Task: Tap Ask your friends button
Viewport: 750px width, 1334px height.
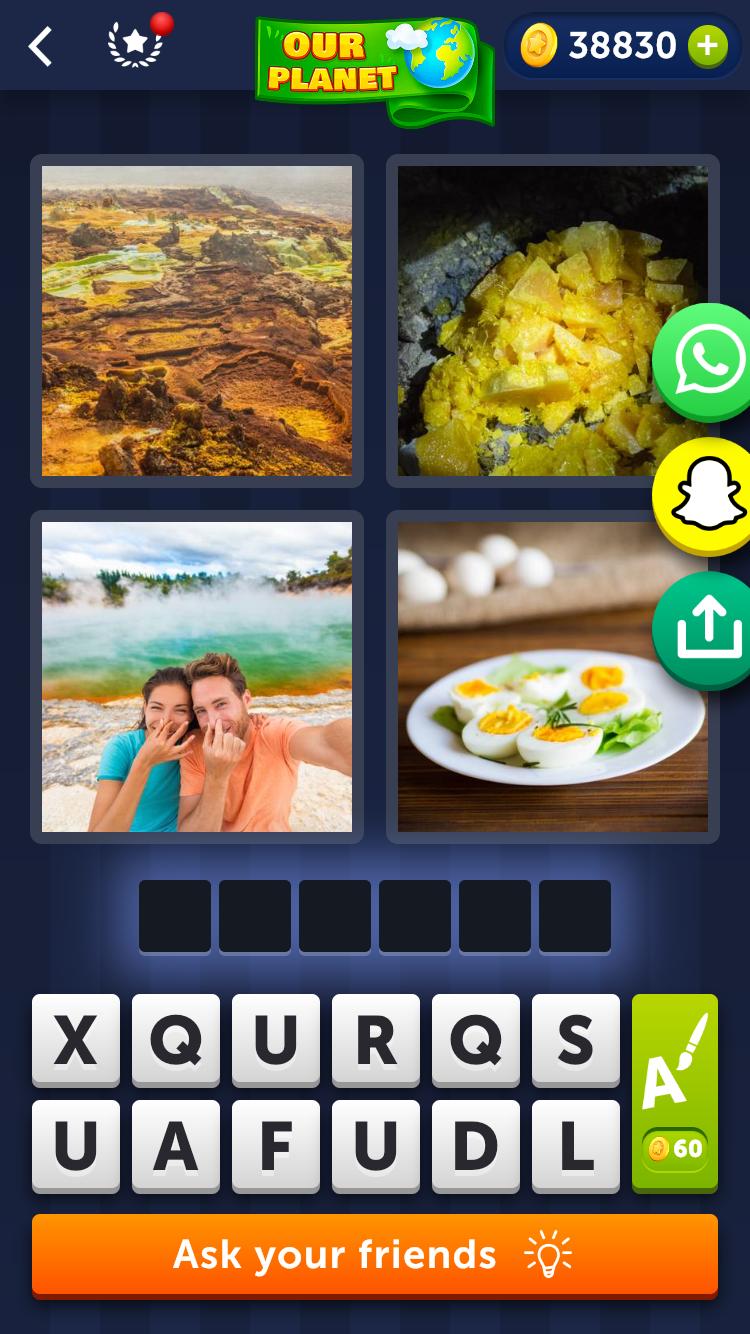Action: pyautogui.click(x=375, y=1256)
